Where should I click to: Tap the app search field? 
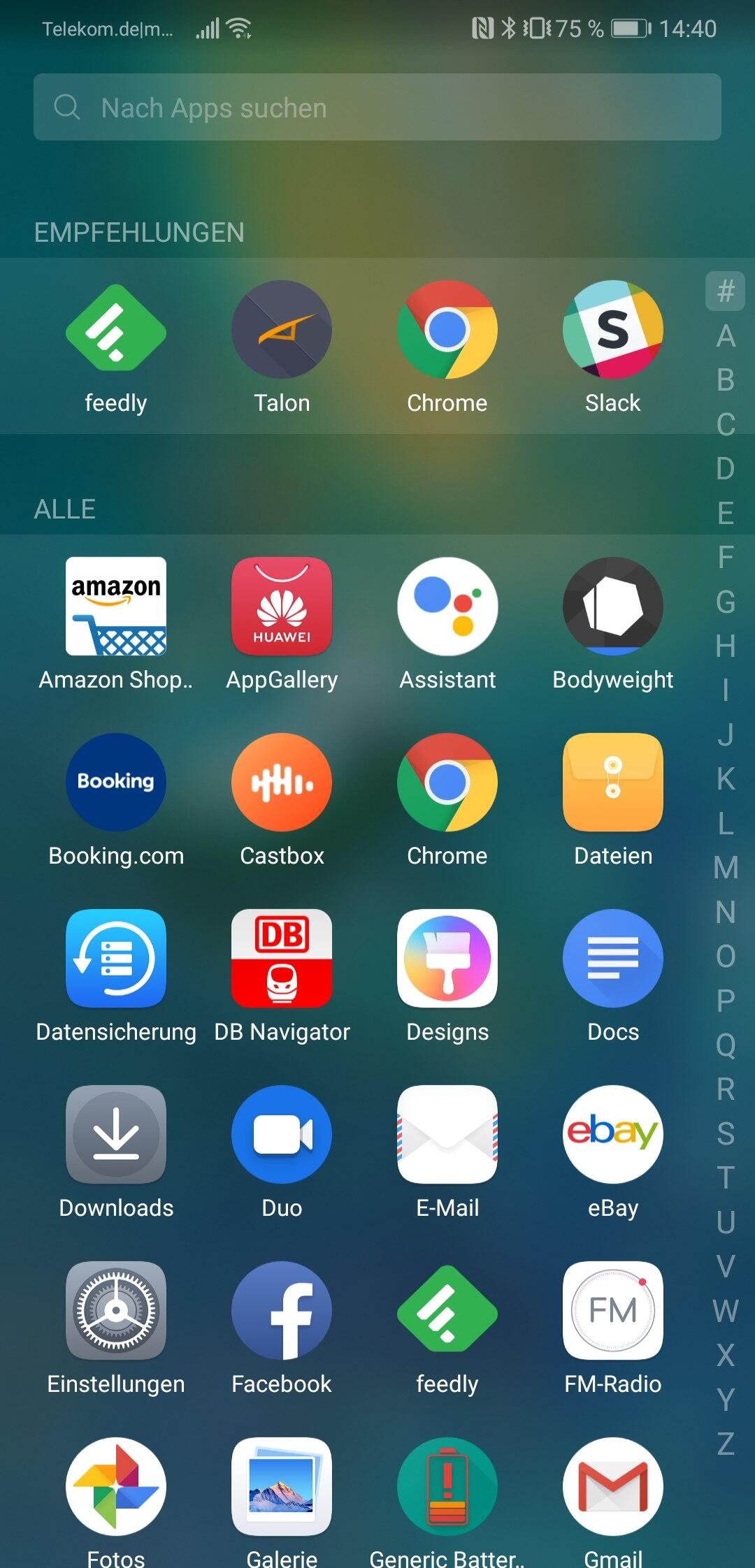pos(377,107)
